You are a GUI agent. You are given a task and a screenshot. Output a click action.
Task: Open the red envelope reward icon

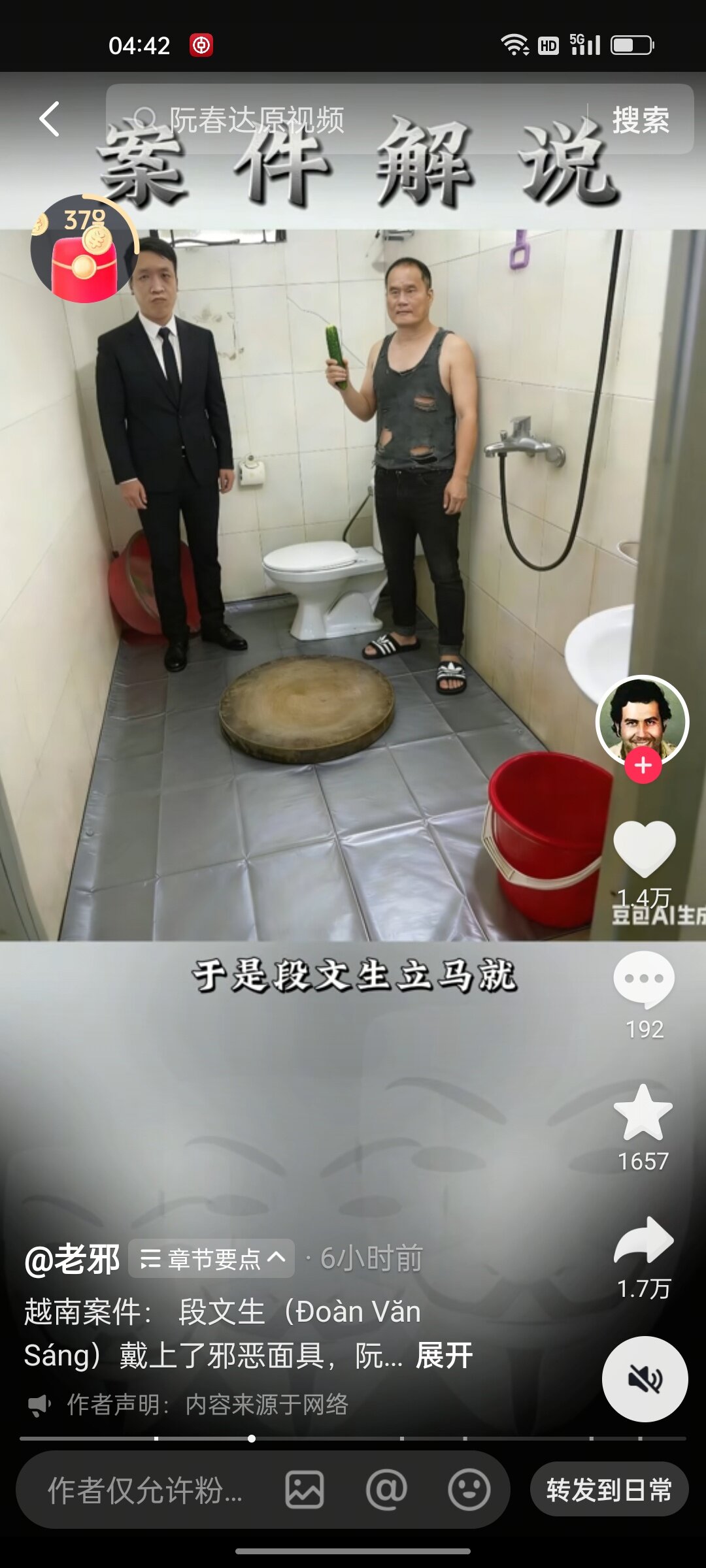tap(84, 251)
